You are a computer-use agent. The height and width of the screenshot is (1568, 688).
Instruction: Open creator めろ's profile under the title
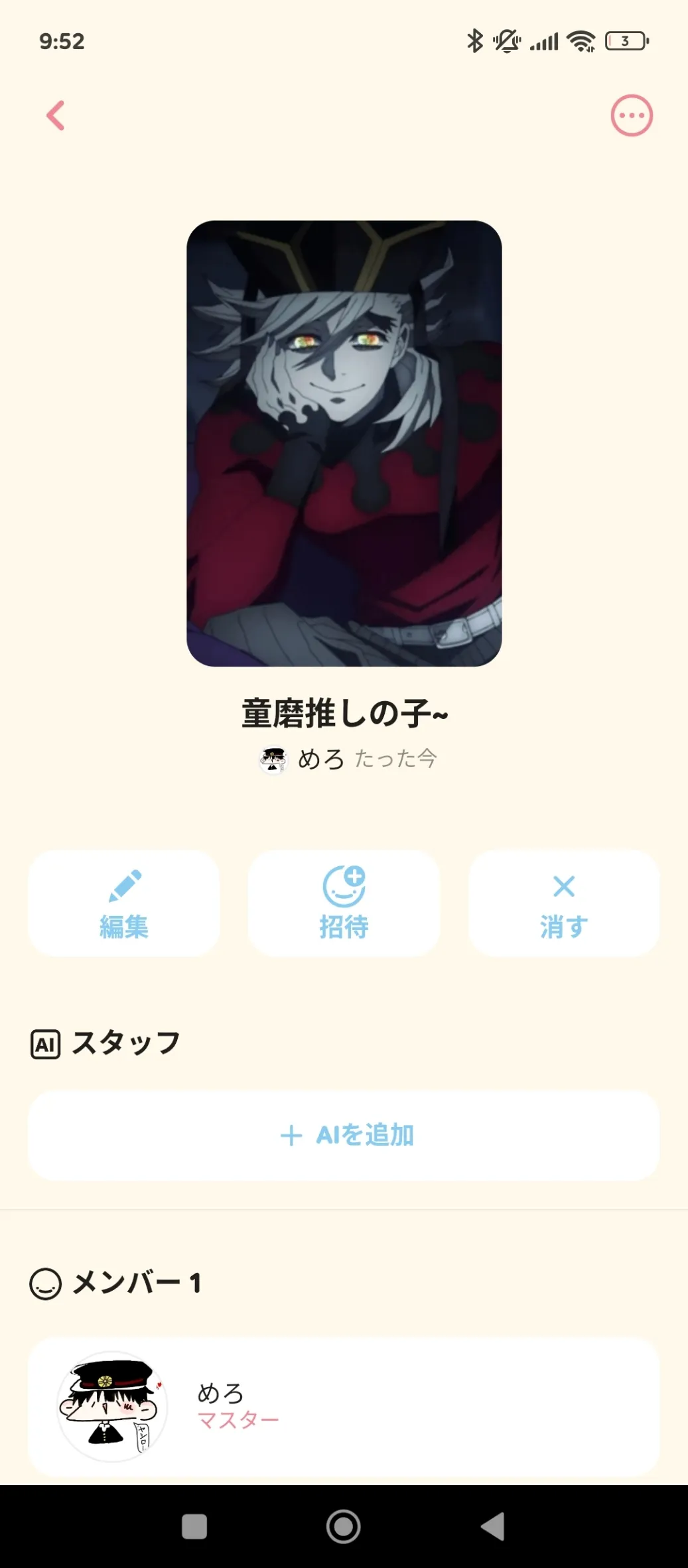[x=303, y=759]
